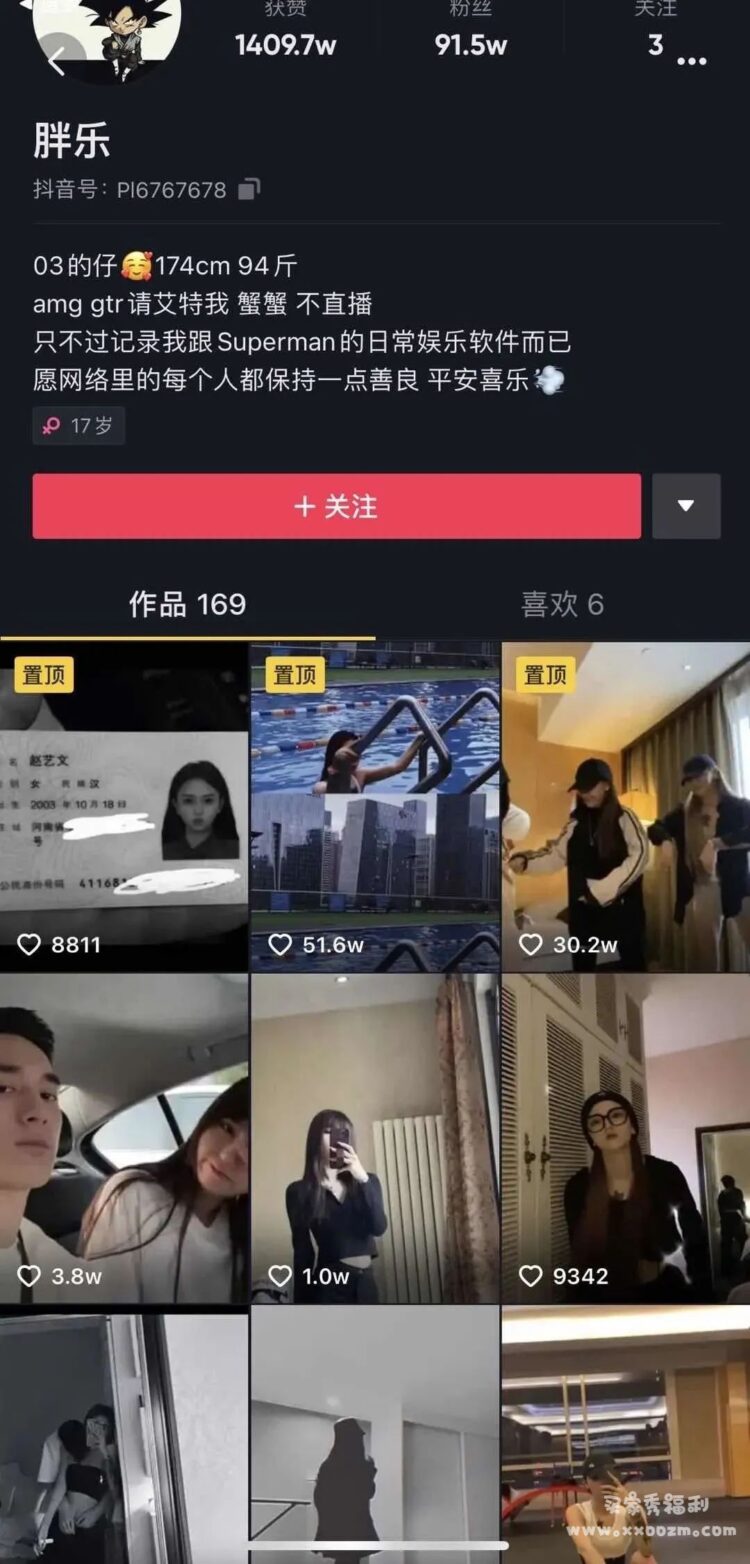Open the video with 3.8w likes

pyautogui.click(x=124, y=1138)
